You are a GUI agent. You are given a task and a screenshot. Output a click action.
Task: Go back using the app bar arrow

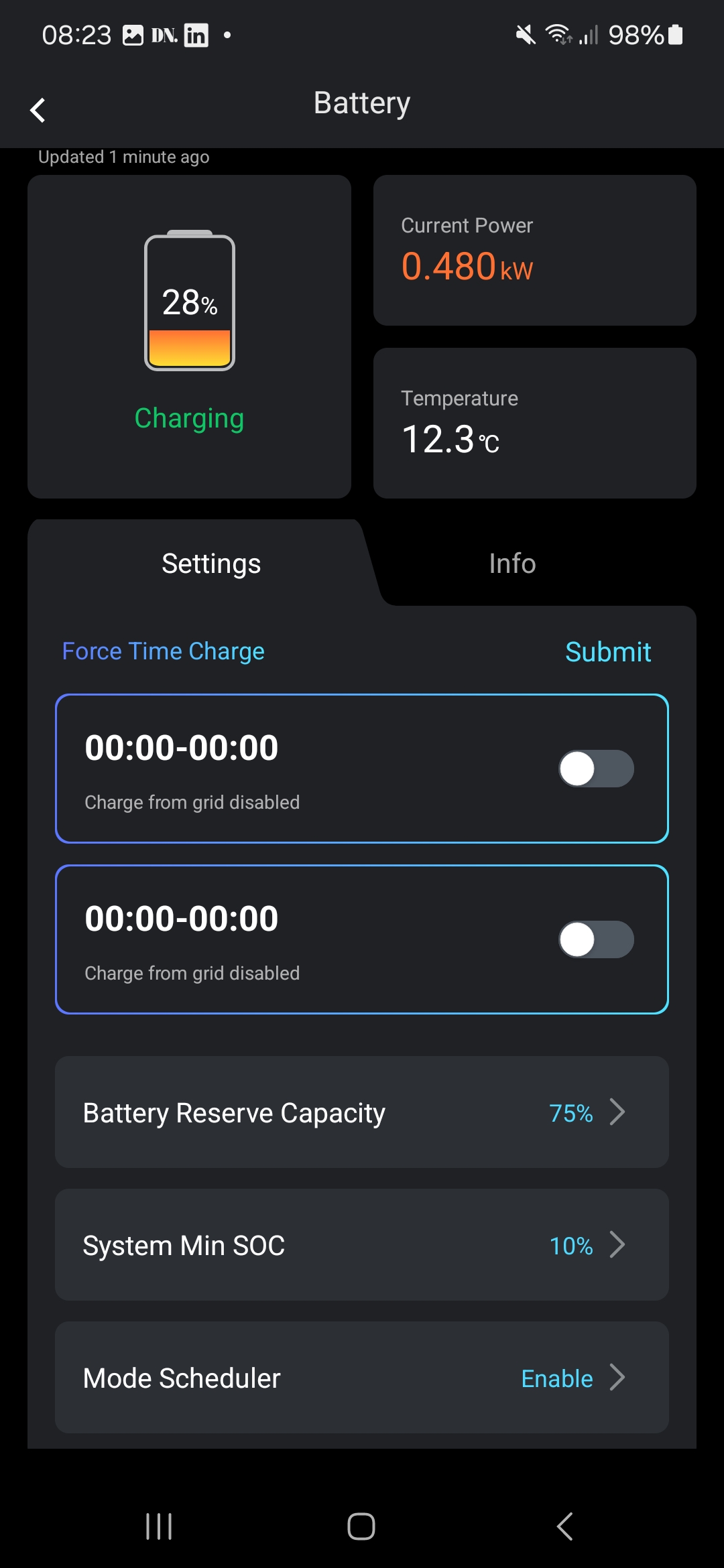click(x=38, y=110)
